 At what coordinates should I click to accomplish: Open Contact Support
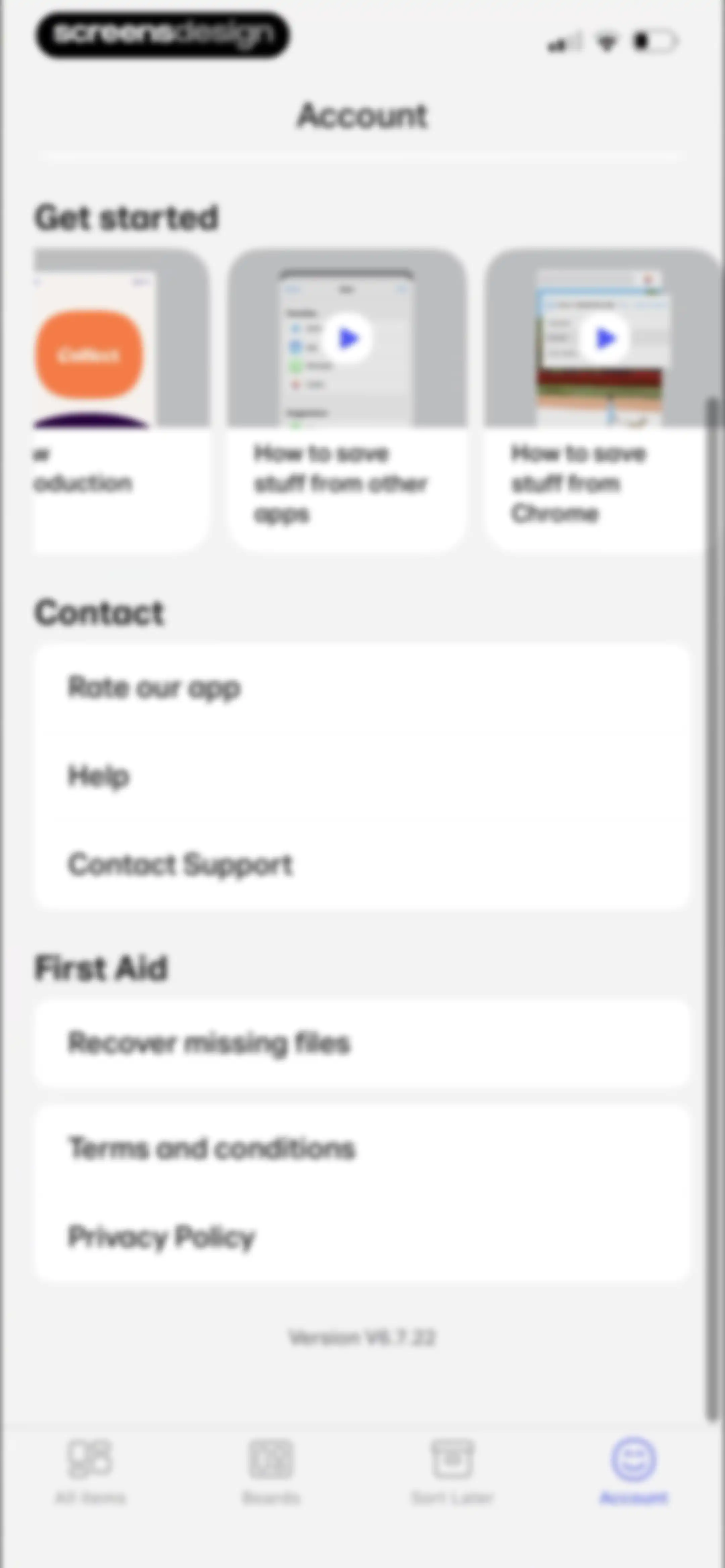362,864
